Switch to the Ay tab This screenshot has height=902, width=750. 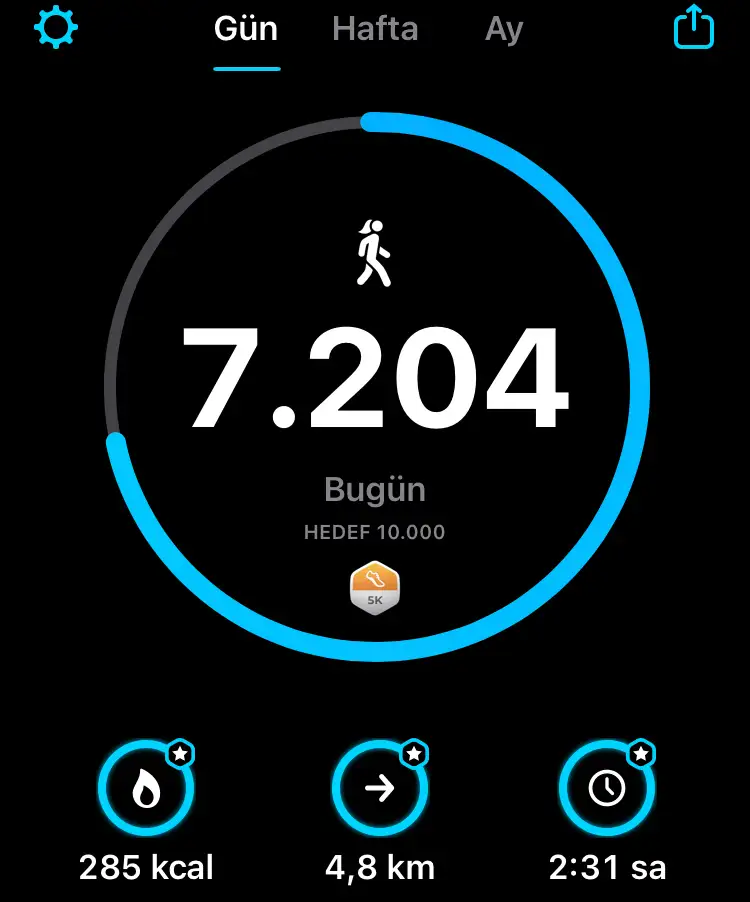coord(504,30)
